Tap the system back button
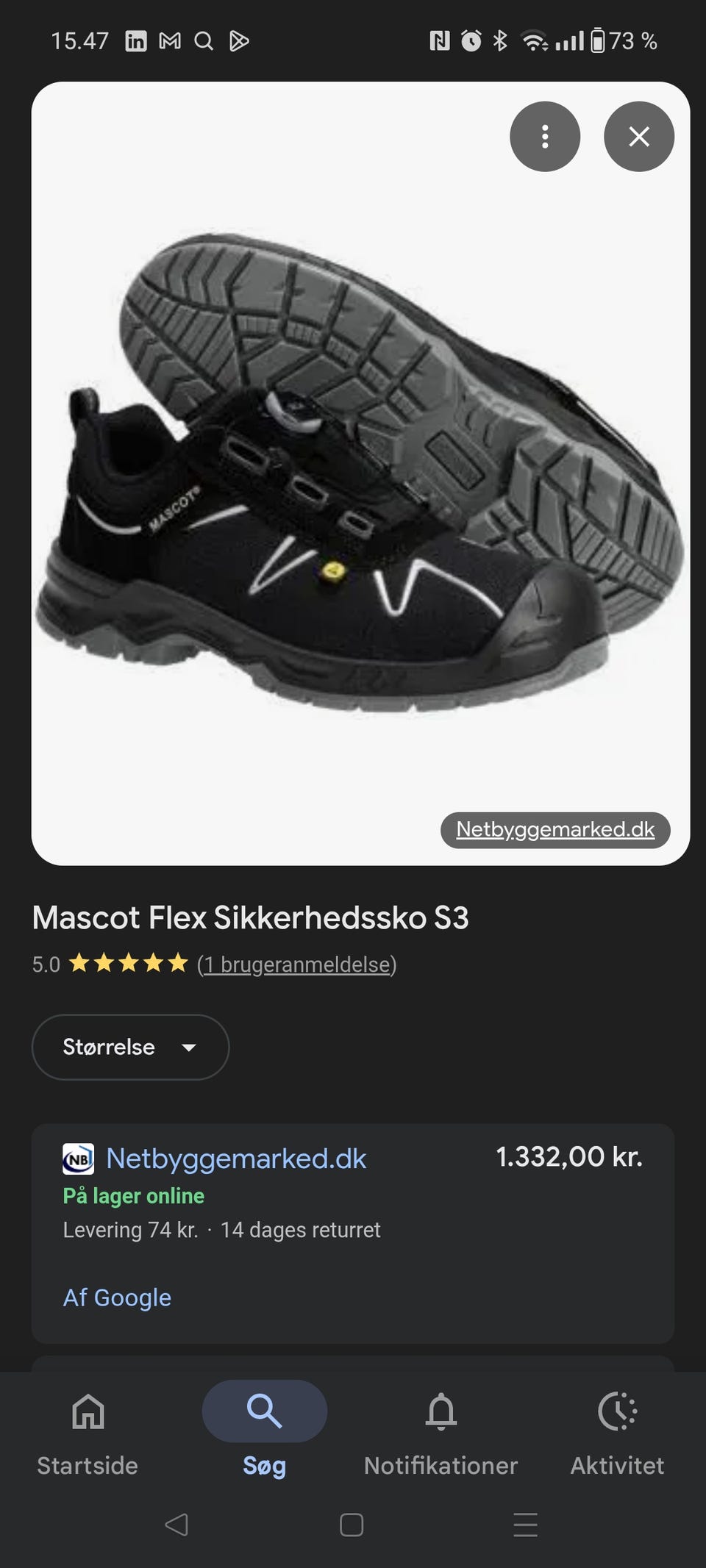The image size is (706, 1568). (176, 1525)
